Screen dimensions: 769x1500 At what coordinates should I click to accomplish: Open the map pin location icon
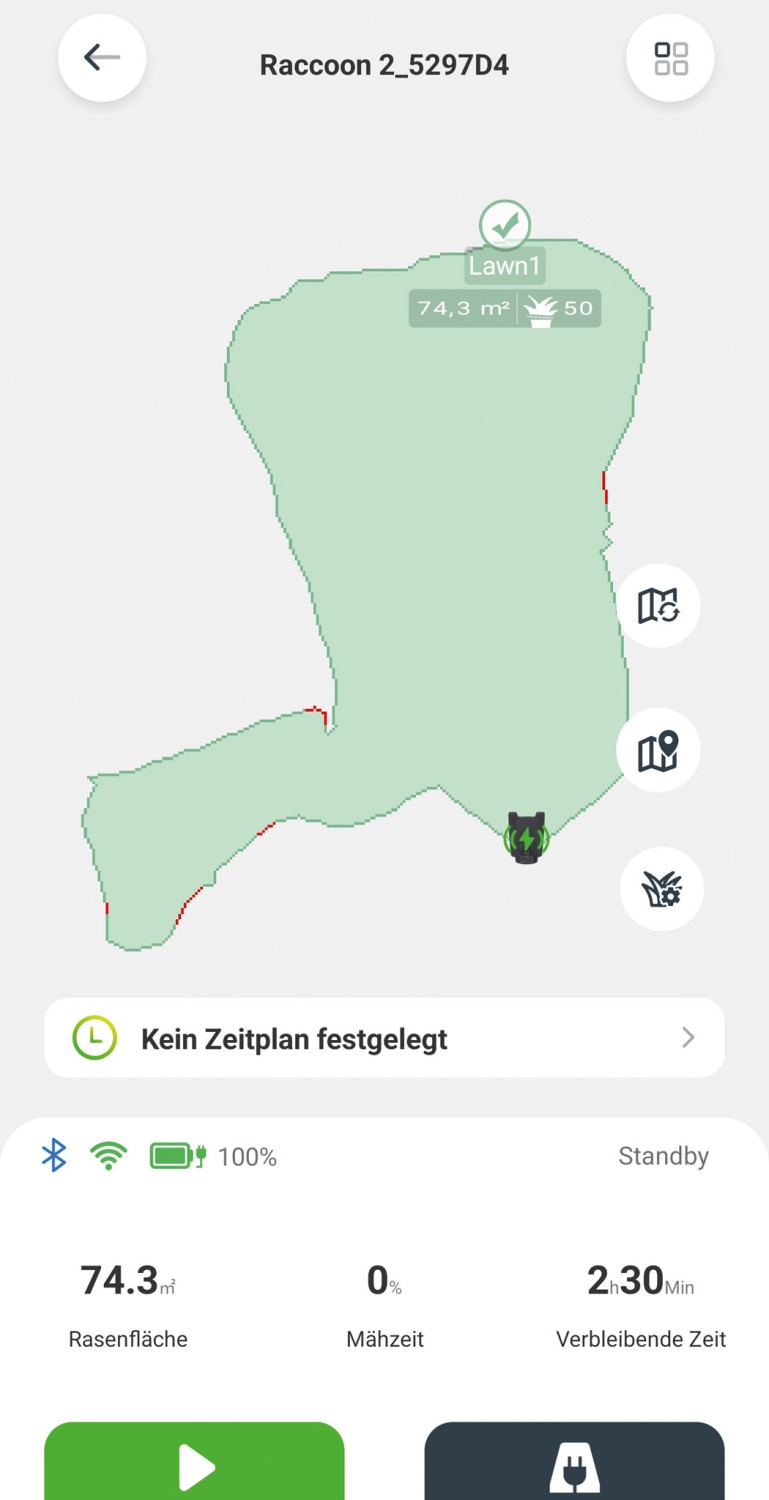pyautogui.click(x=658, y=751)
